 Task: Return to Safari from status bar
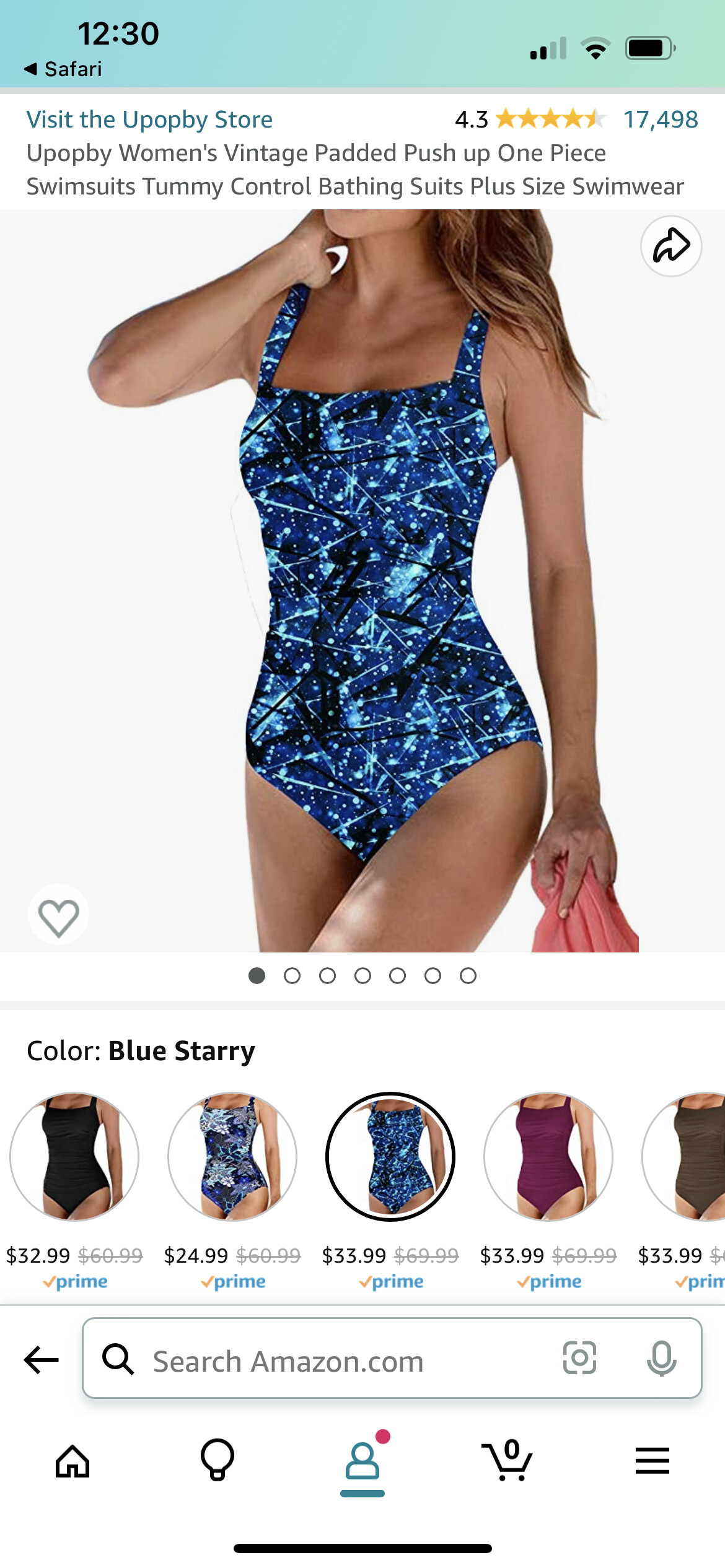point(63,69)
